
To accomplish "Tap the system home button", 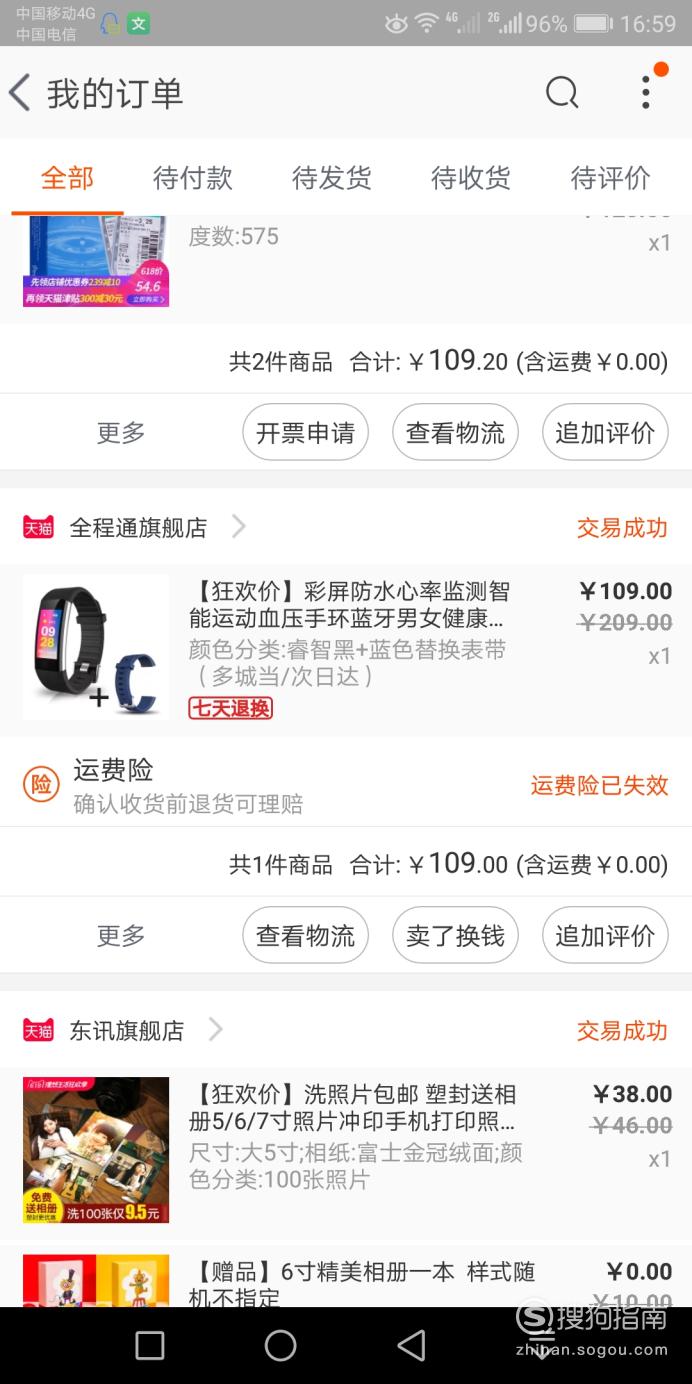I will pos(280,1345).
